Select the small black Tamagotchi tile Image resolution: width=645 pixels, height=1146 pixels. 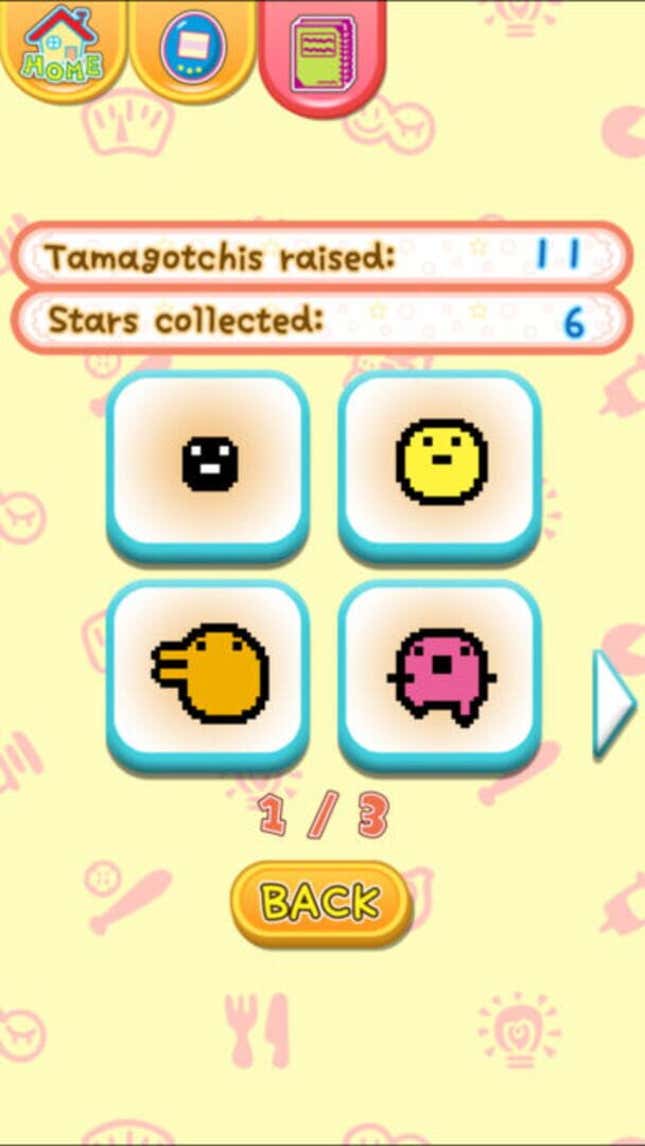(208, 465)
